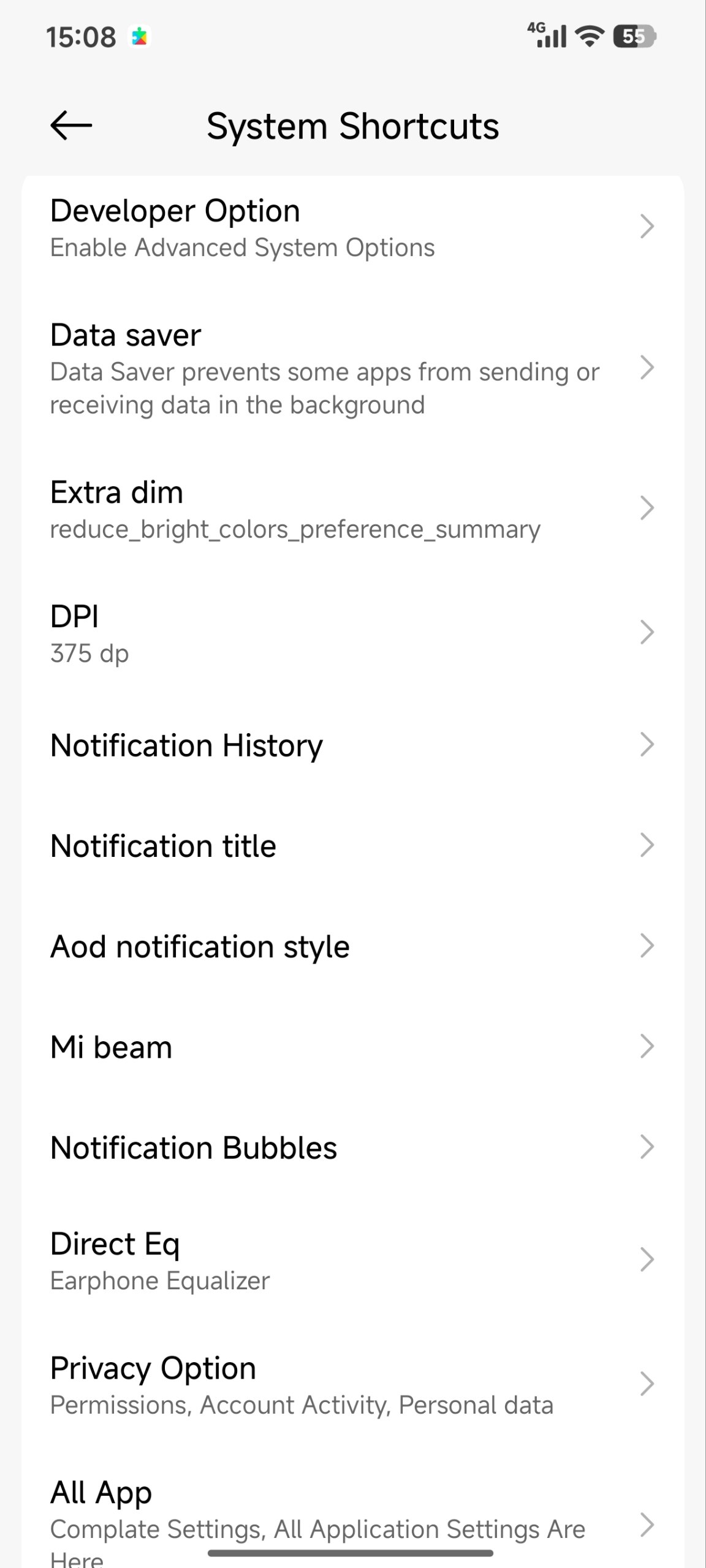
Task: Open the All App settings row
Action: pos(353,1520)
